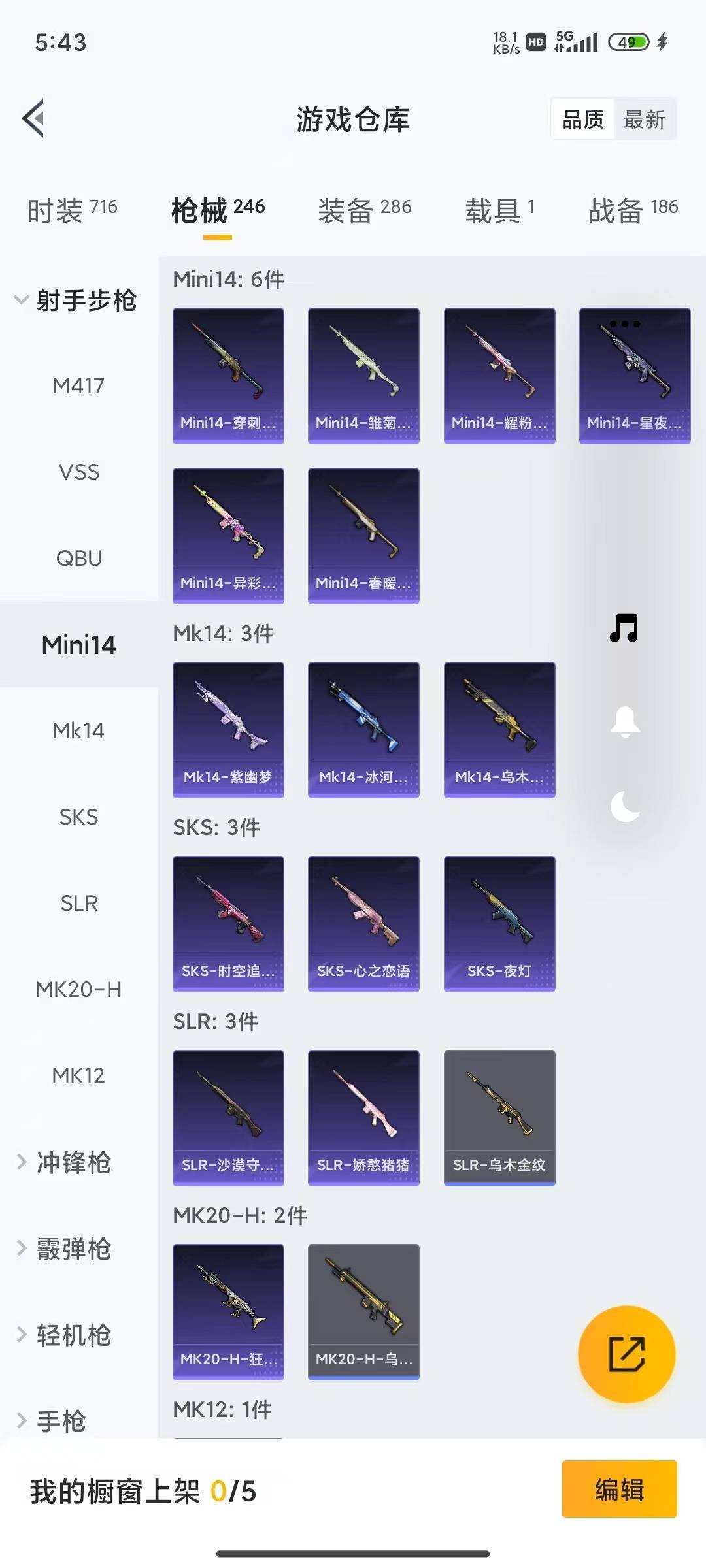
Task: Open the SKS-夜灯 skin
Action: point(499,924)
